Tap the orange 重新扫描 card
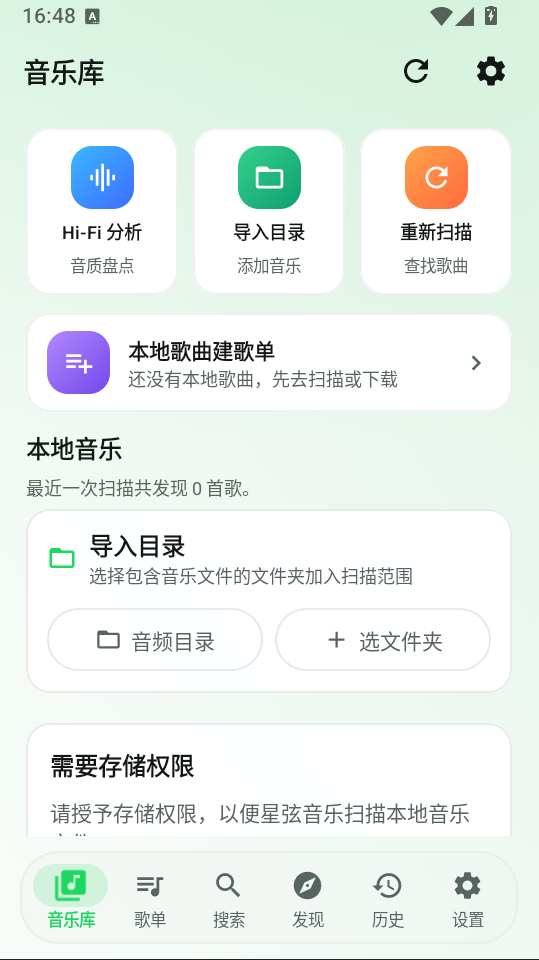This screenshot has height=960, width=539. 436,211
